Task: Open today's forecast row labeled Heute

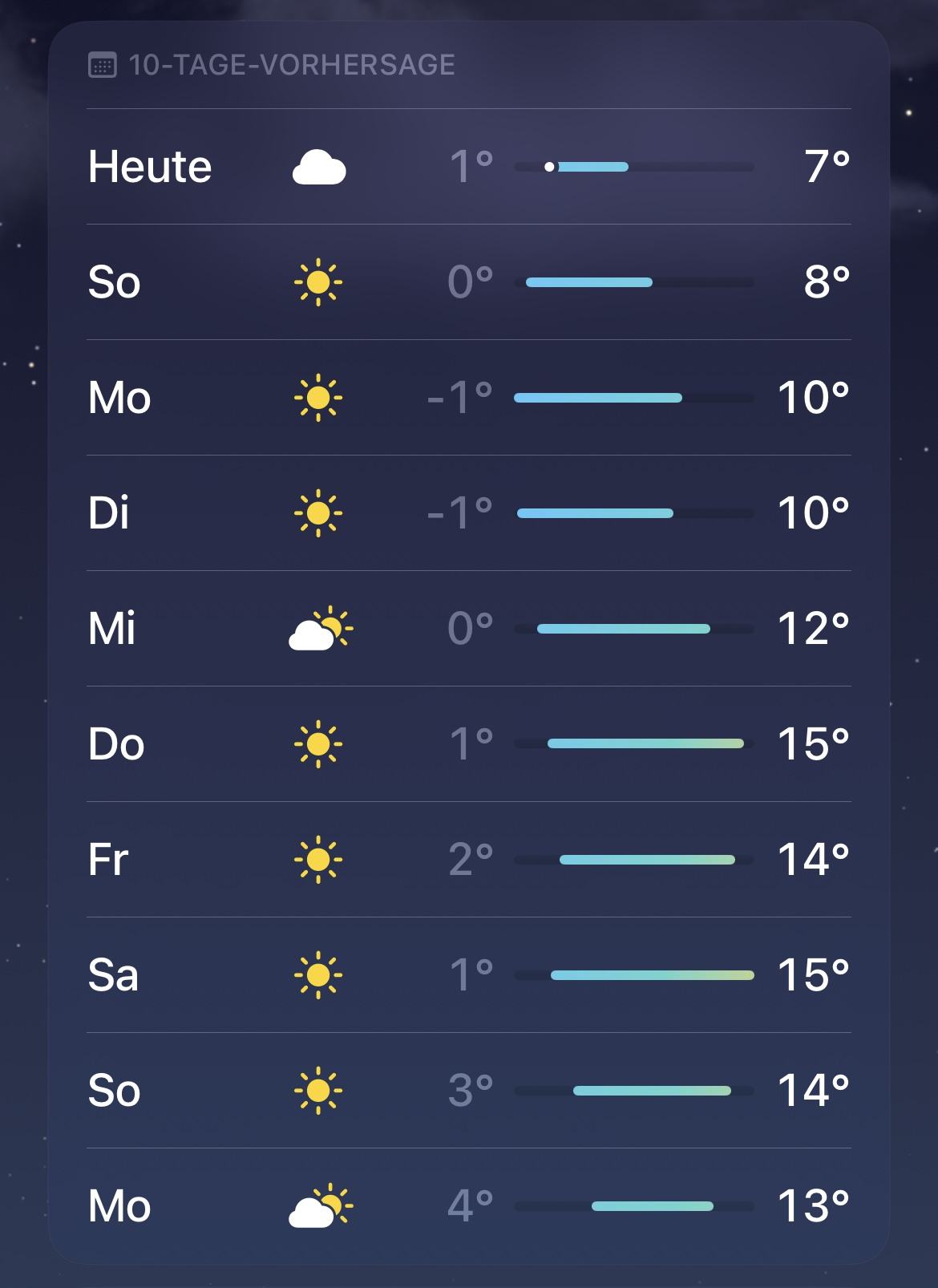Action: [x=469, y=167]
